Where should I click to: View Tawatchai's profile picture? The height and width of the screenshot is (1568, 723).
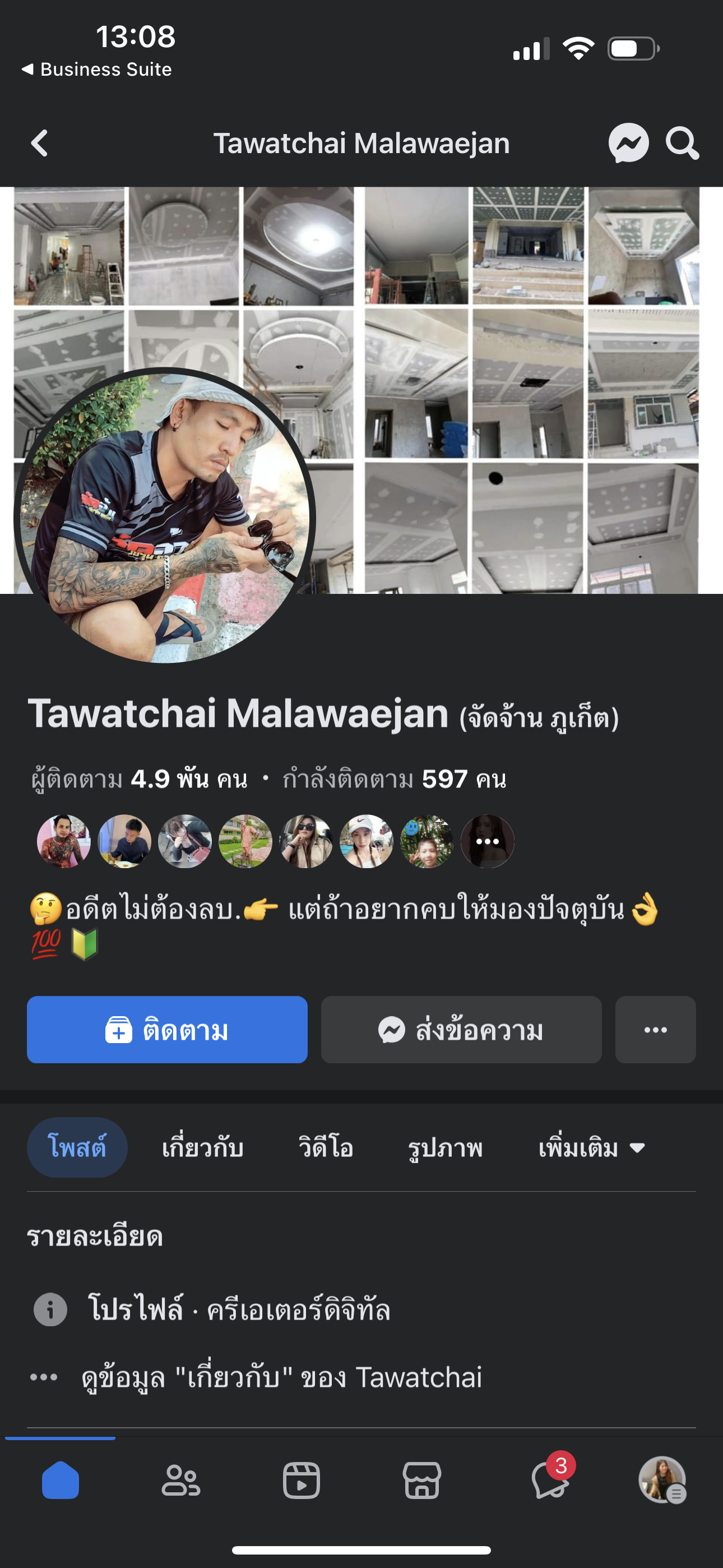point(164,518)
